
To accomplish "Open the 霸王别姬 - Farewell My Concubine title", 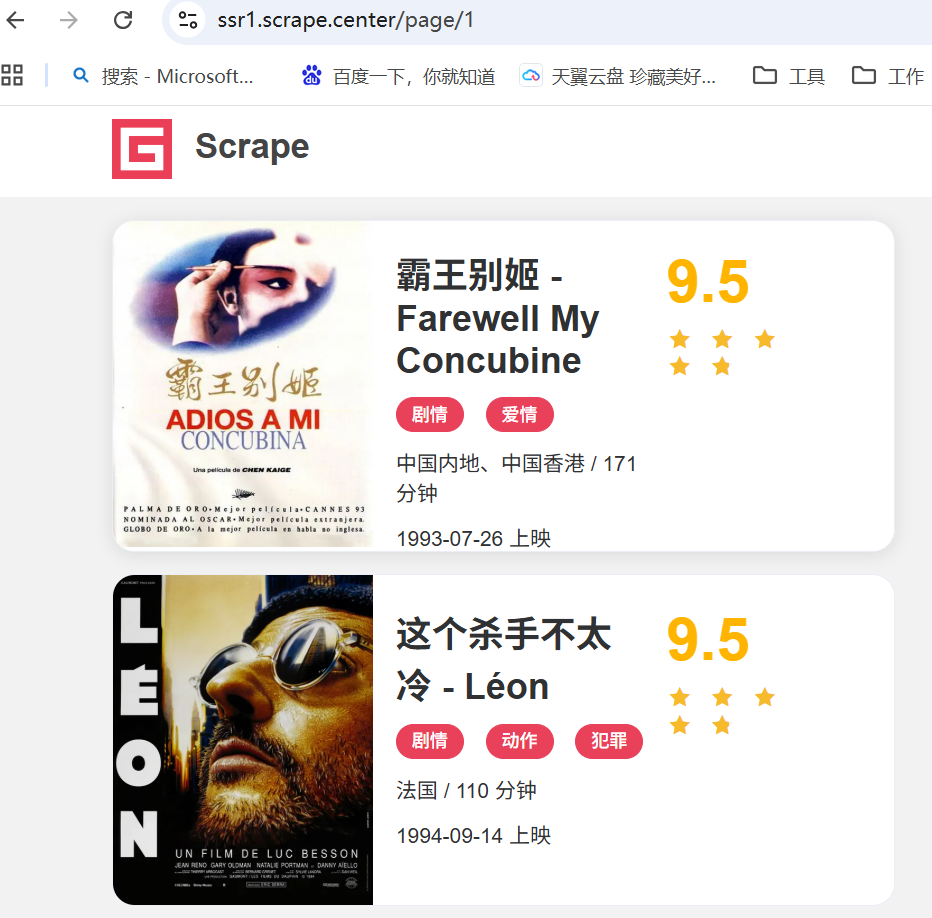I will click(497, 317).
